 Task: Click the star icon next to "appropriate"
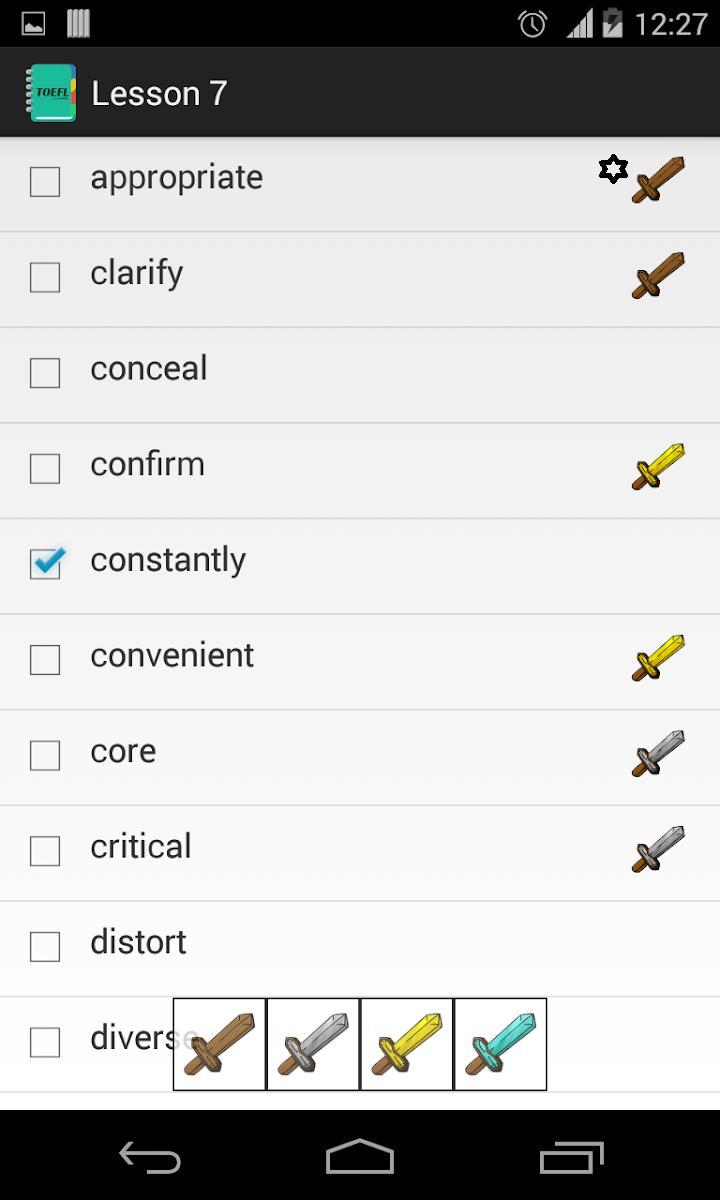pos(613,170)
